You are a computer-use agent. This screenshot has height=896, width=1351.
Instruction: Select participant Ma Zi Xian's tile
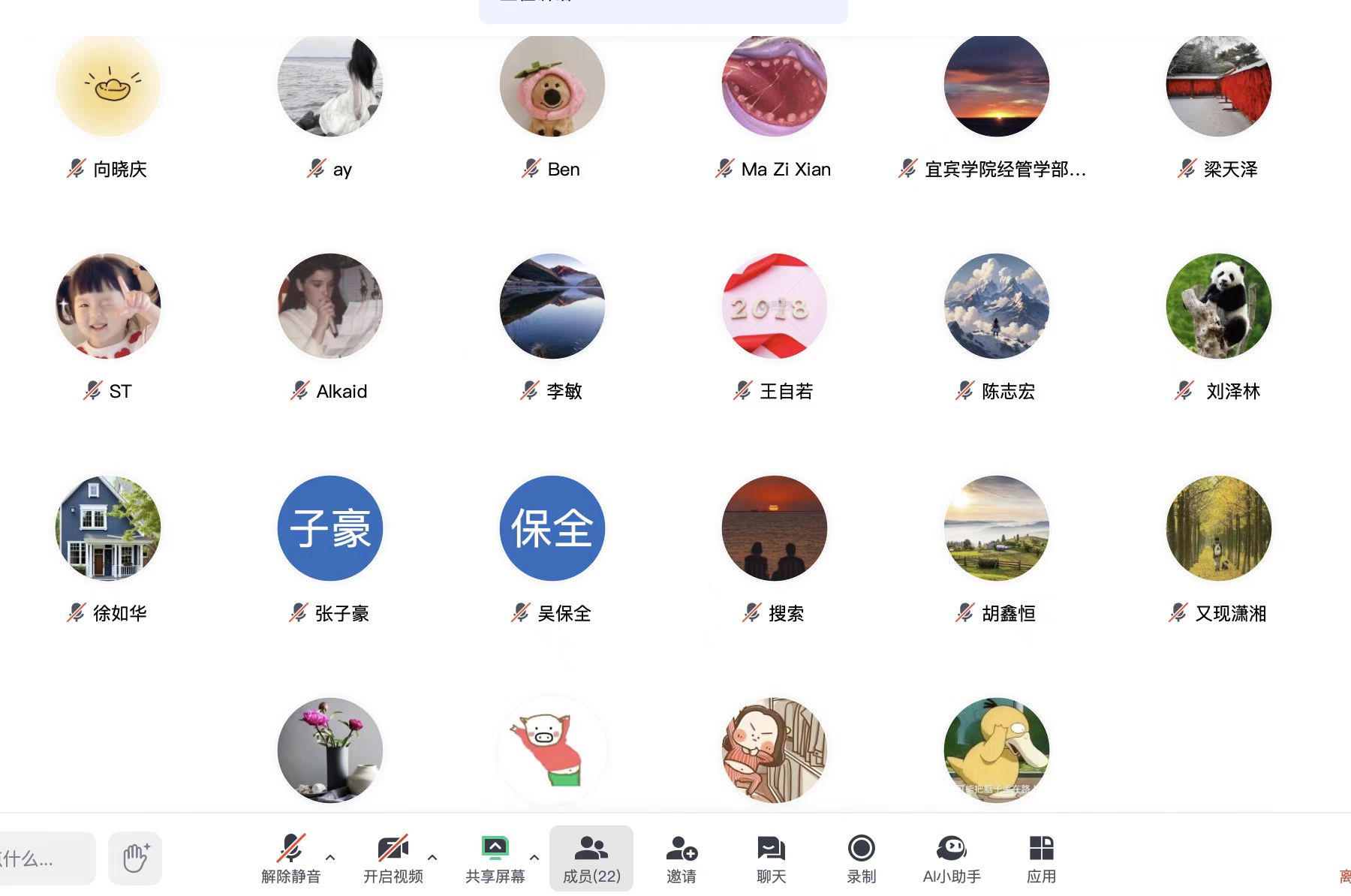(774, 84)
